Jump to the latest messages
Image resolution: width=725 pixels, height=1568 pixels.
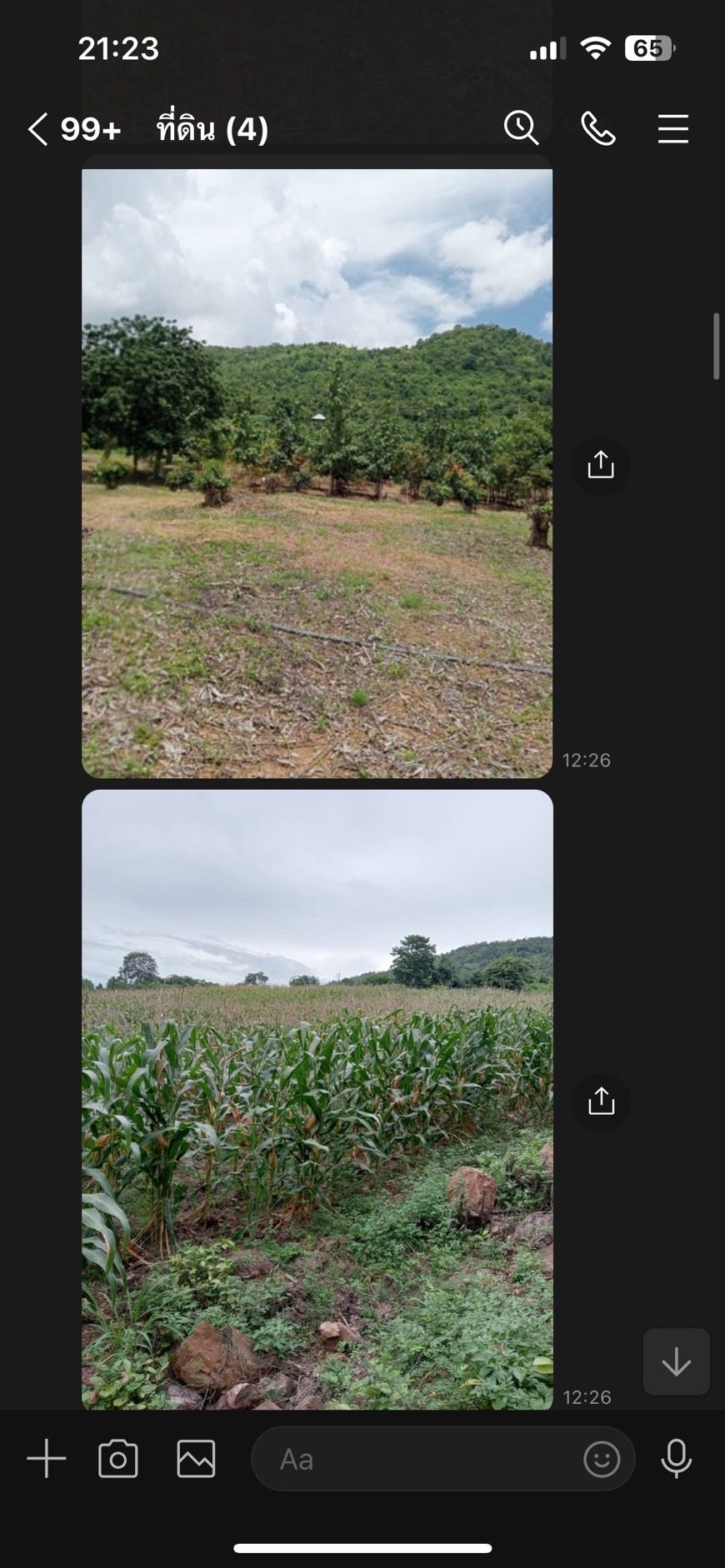coord(676,1361)
